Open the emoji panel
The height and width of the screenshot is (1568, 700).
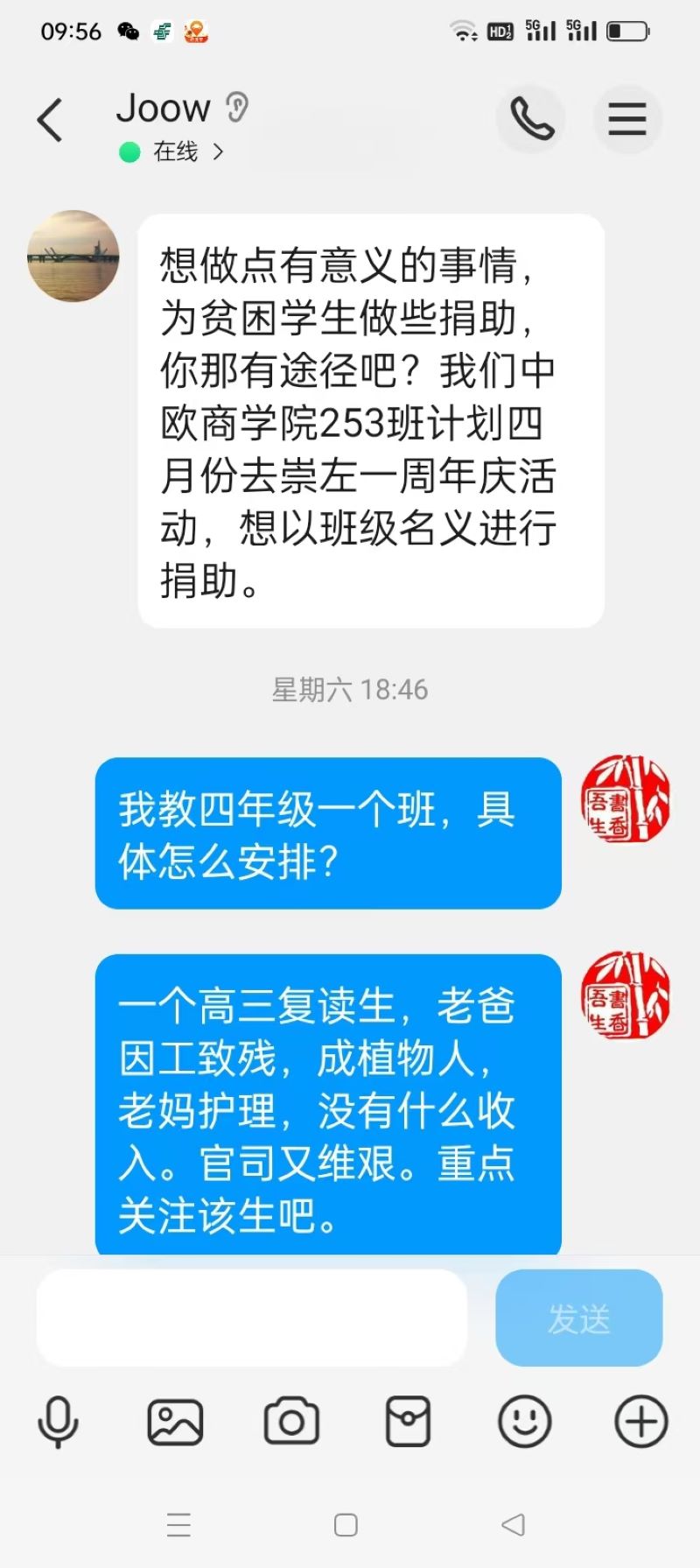pos(524,1422)
